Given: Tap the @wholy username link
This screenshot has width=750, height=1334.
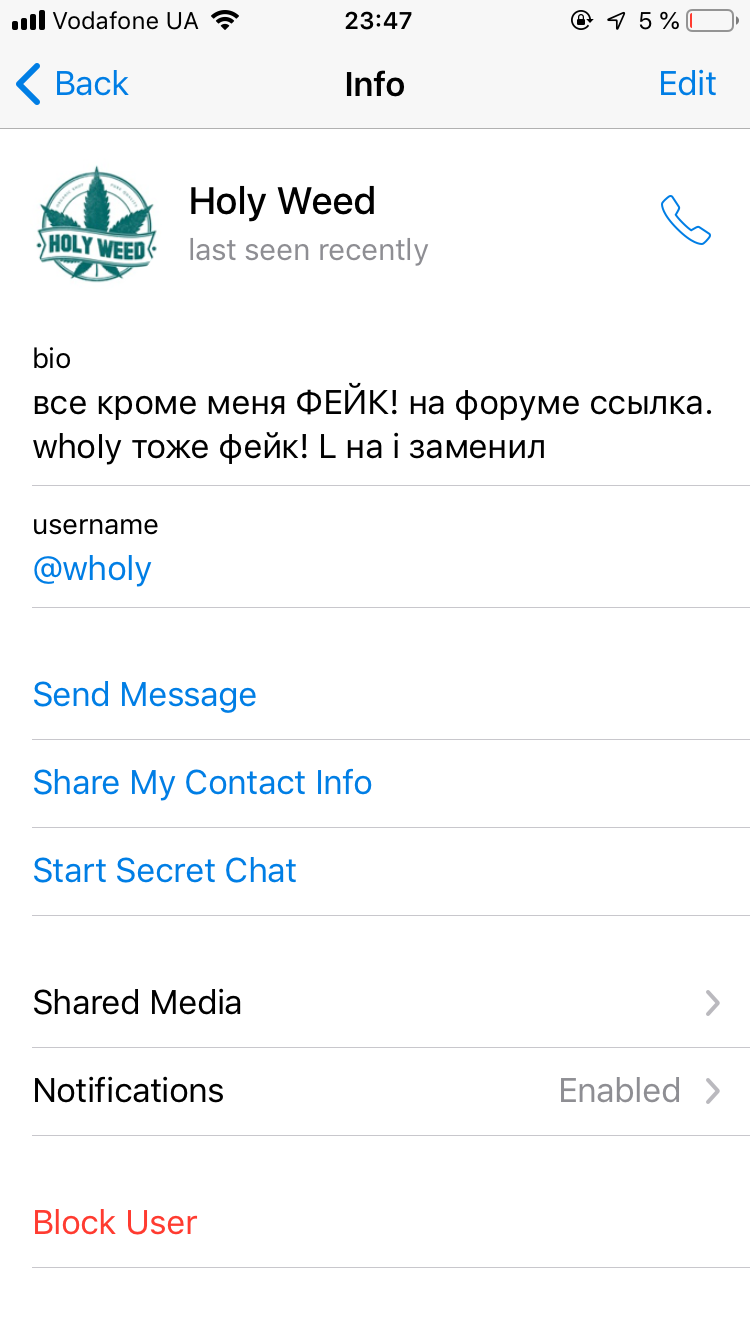Looking at the screenshot, I should [92, 569].
